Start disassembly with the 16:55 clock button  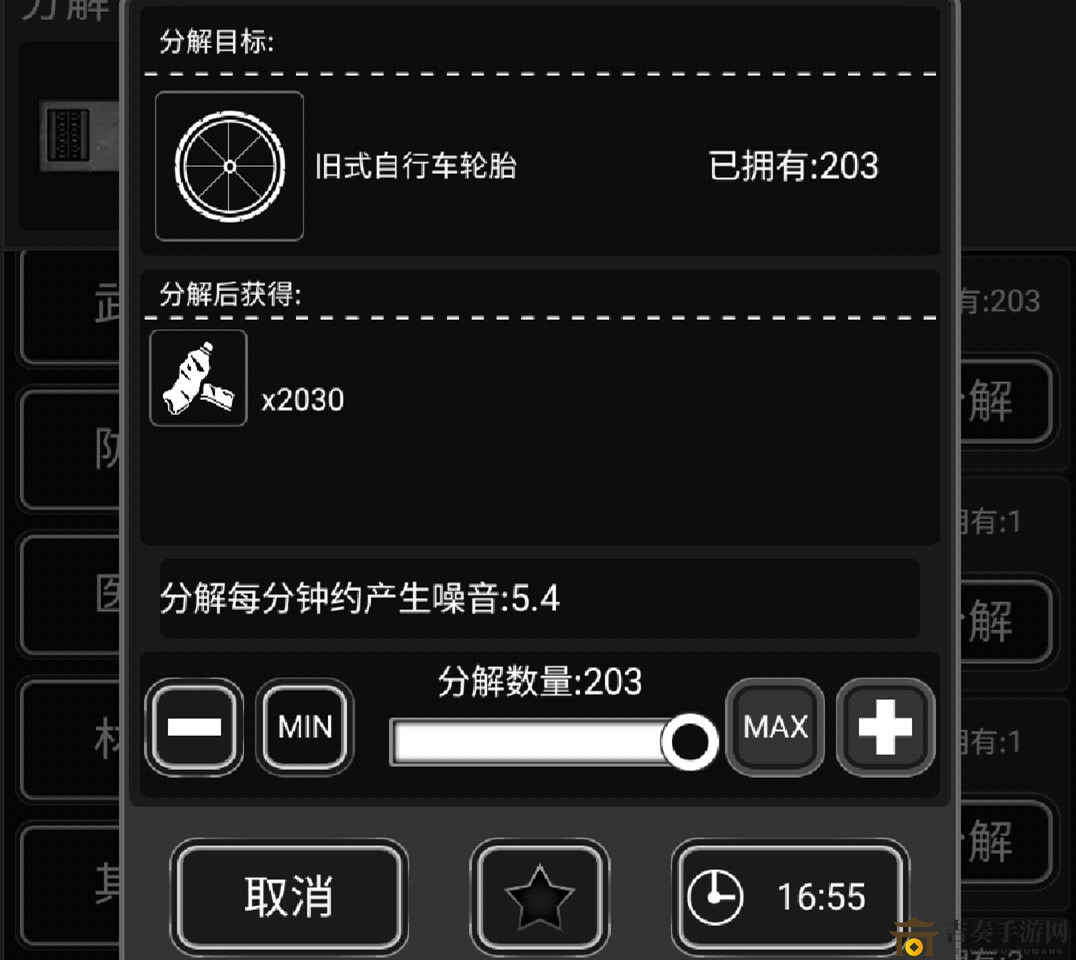point(790,897)
